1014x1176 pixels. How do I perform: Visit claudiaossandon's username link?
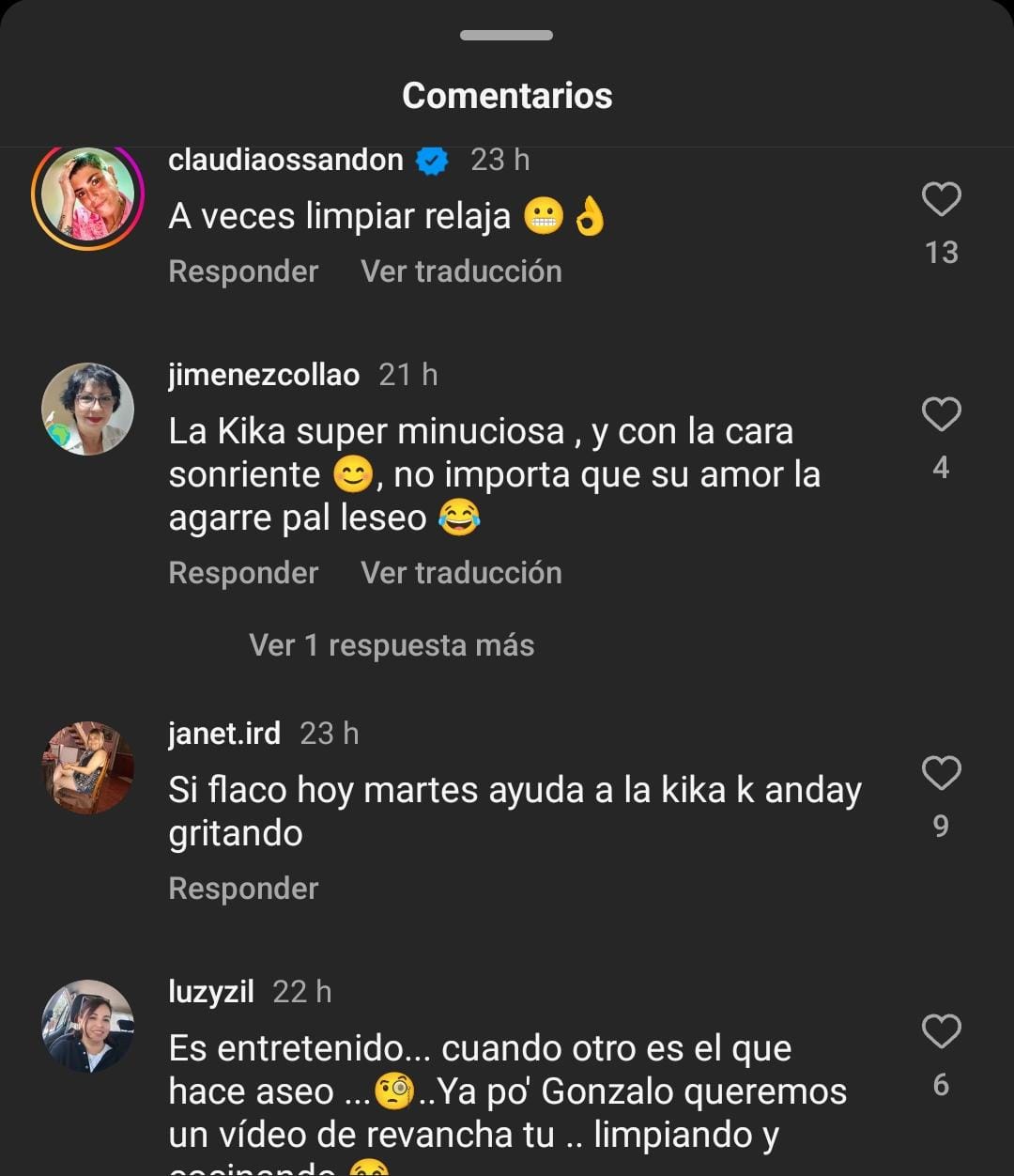click(285, 160)
